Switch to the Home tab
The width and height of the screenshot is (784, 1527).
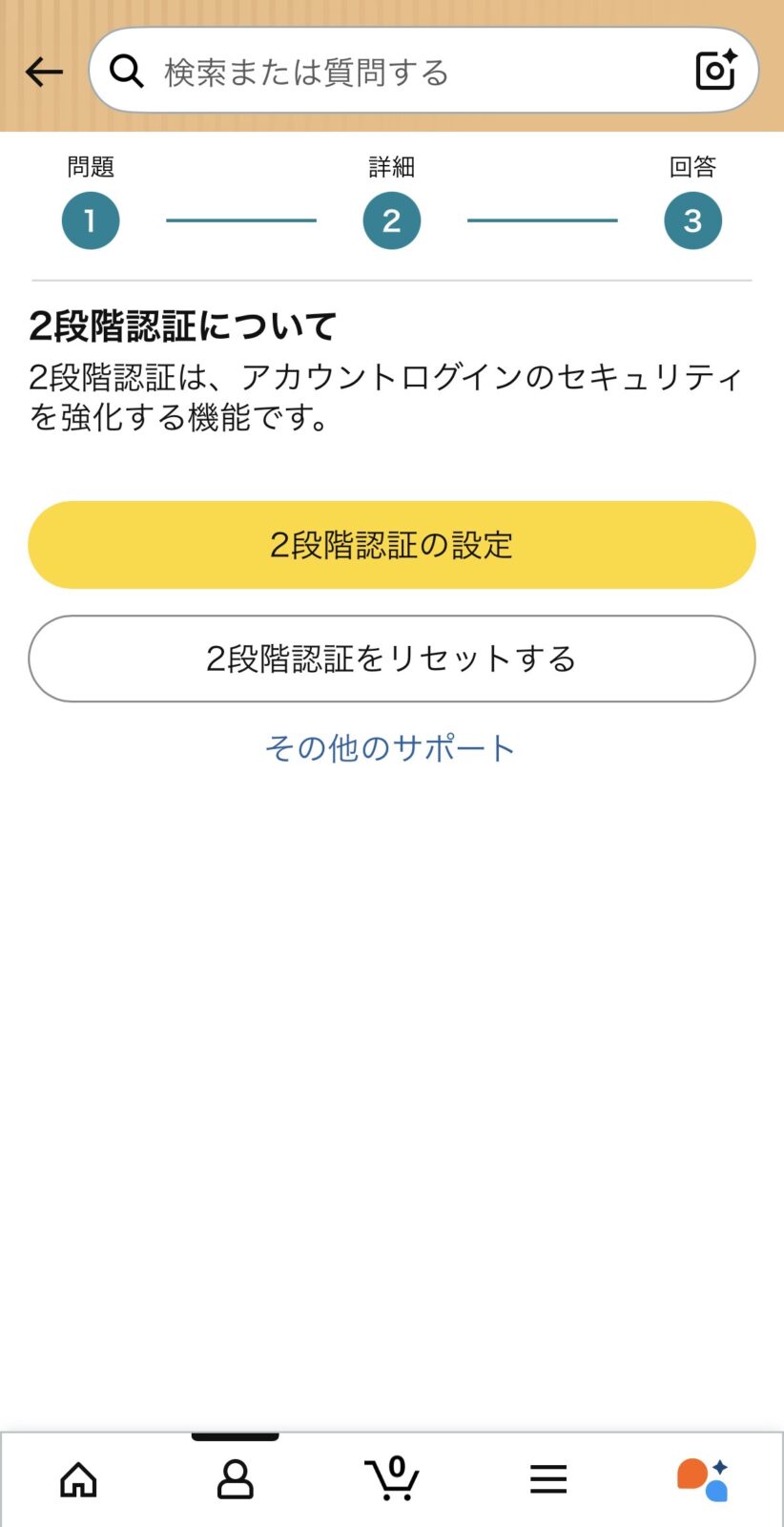click(x=78, y=1480)
